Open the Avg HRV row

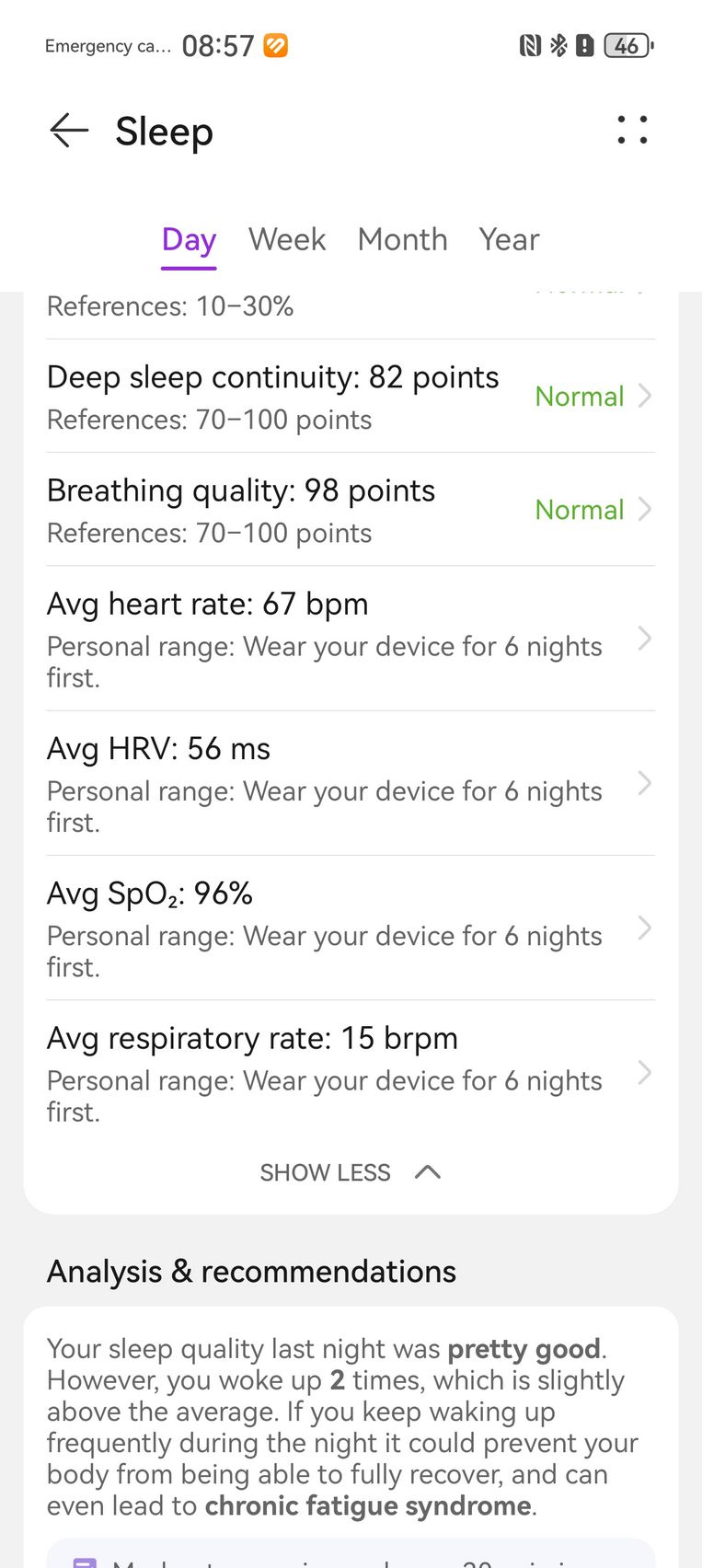point(351,783)
